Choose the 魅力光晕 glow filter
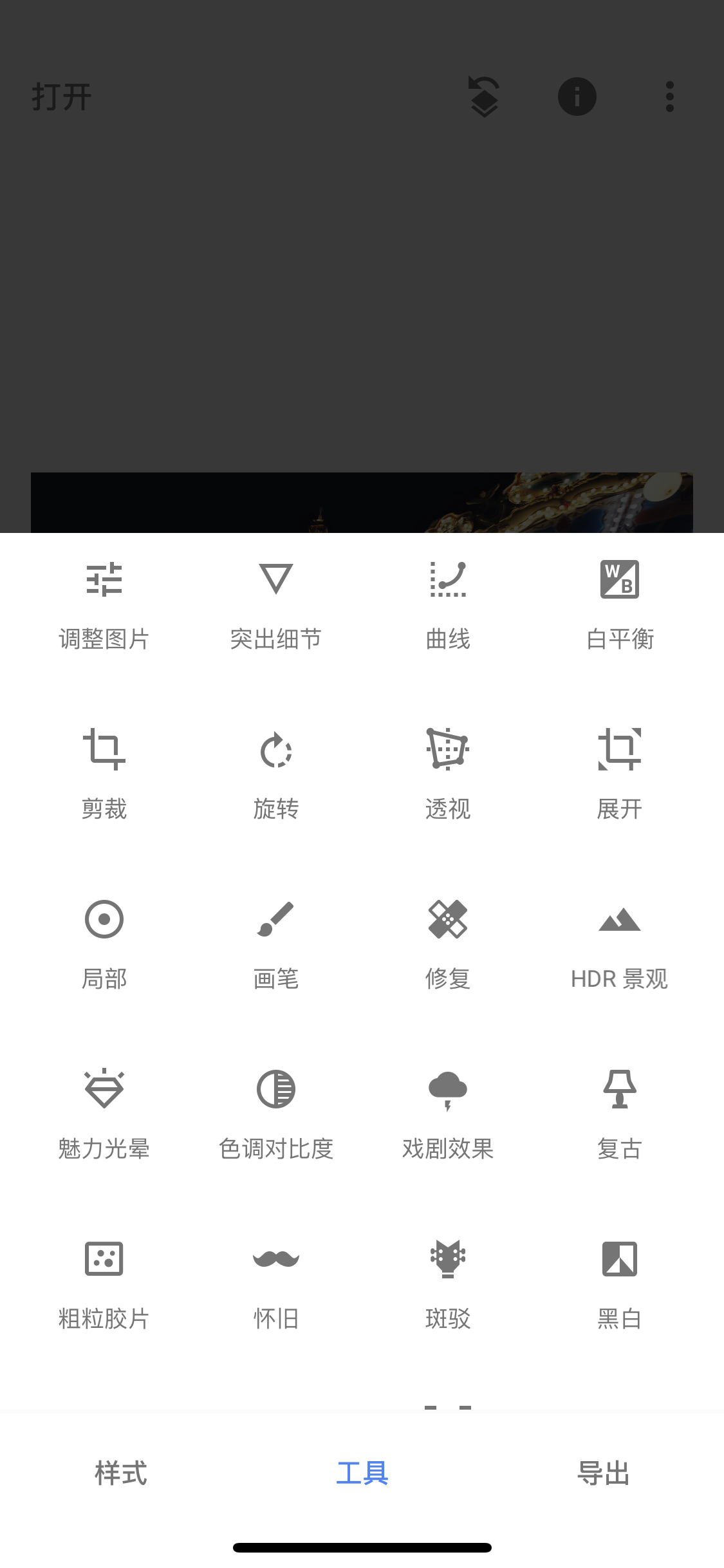Viewport: 724px width, 1568px height. tap(104, 1114)
